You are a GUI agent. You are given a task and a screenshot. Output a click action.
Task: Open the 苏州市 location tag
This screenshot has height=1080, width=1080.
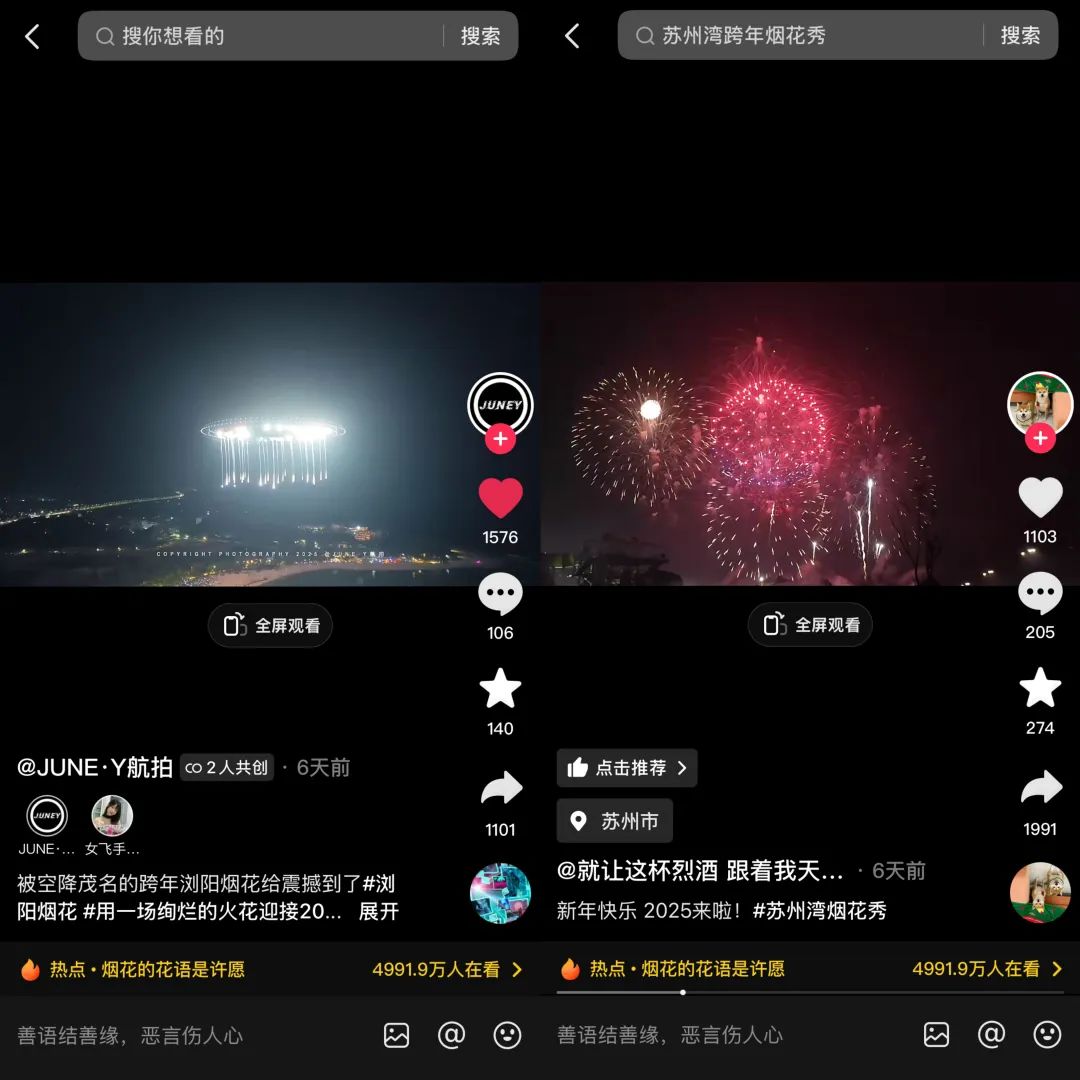tap(615, 821)
